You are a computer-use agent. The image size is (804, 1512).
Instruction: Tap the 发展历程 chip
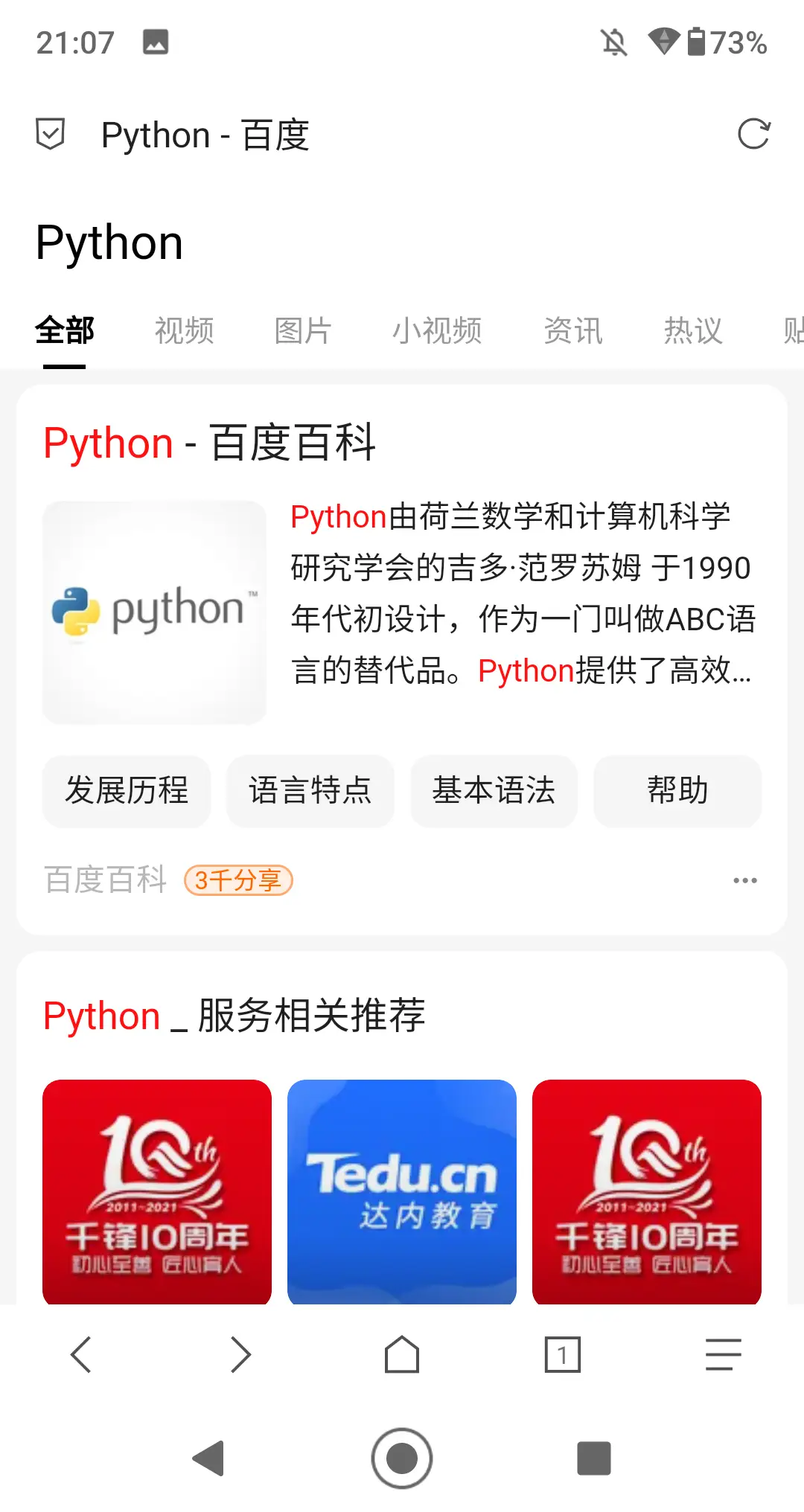127,790
